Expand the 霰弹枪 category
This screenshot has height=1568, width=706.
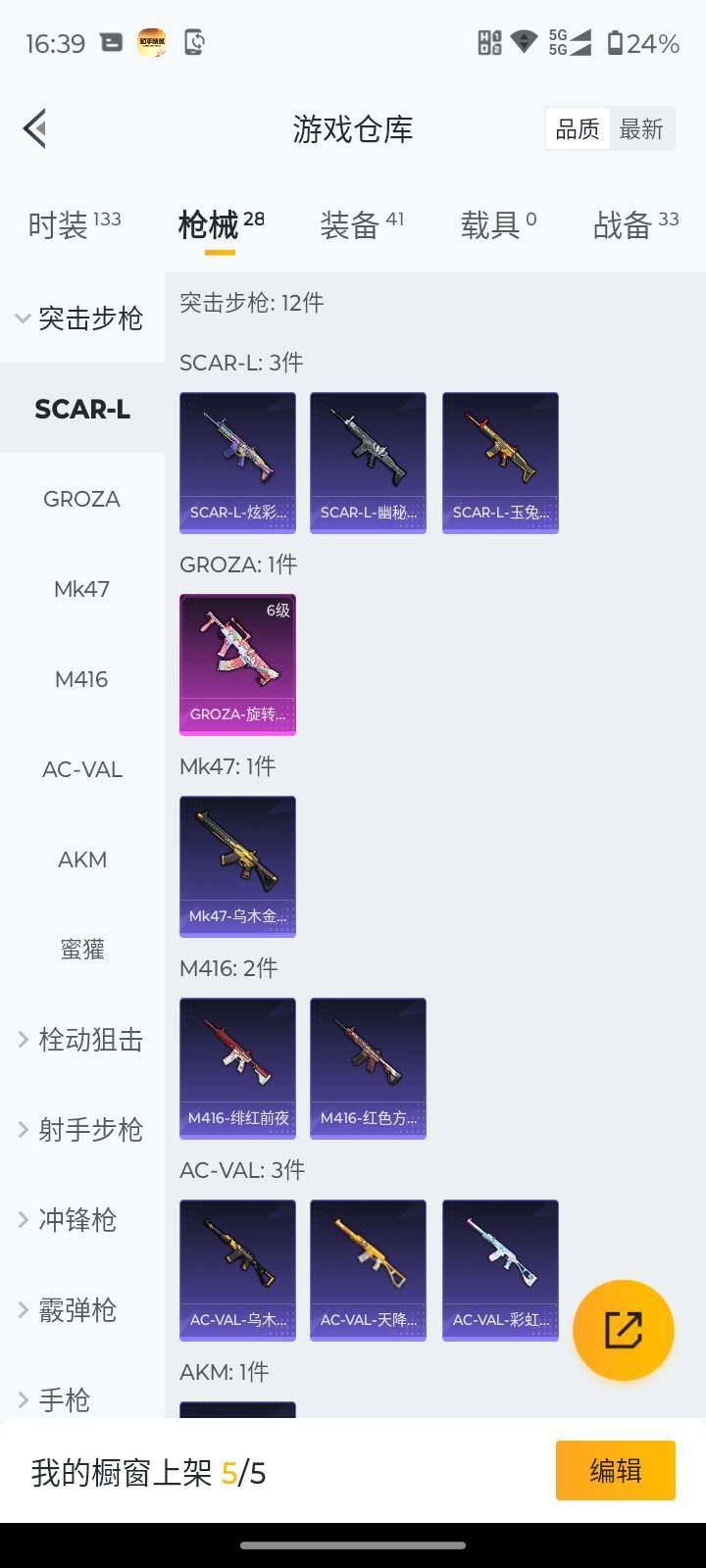click(82, 1310)
